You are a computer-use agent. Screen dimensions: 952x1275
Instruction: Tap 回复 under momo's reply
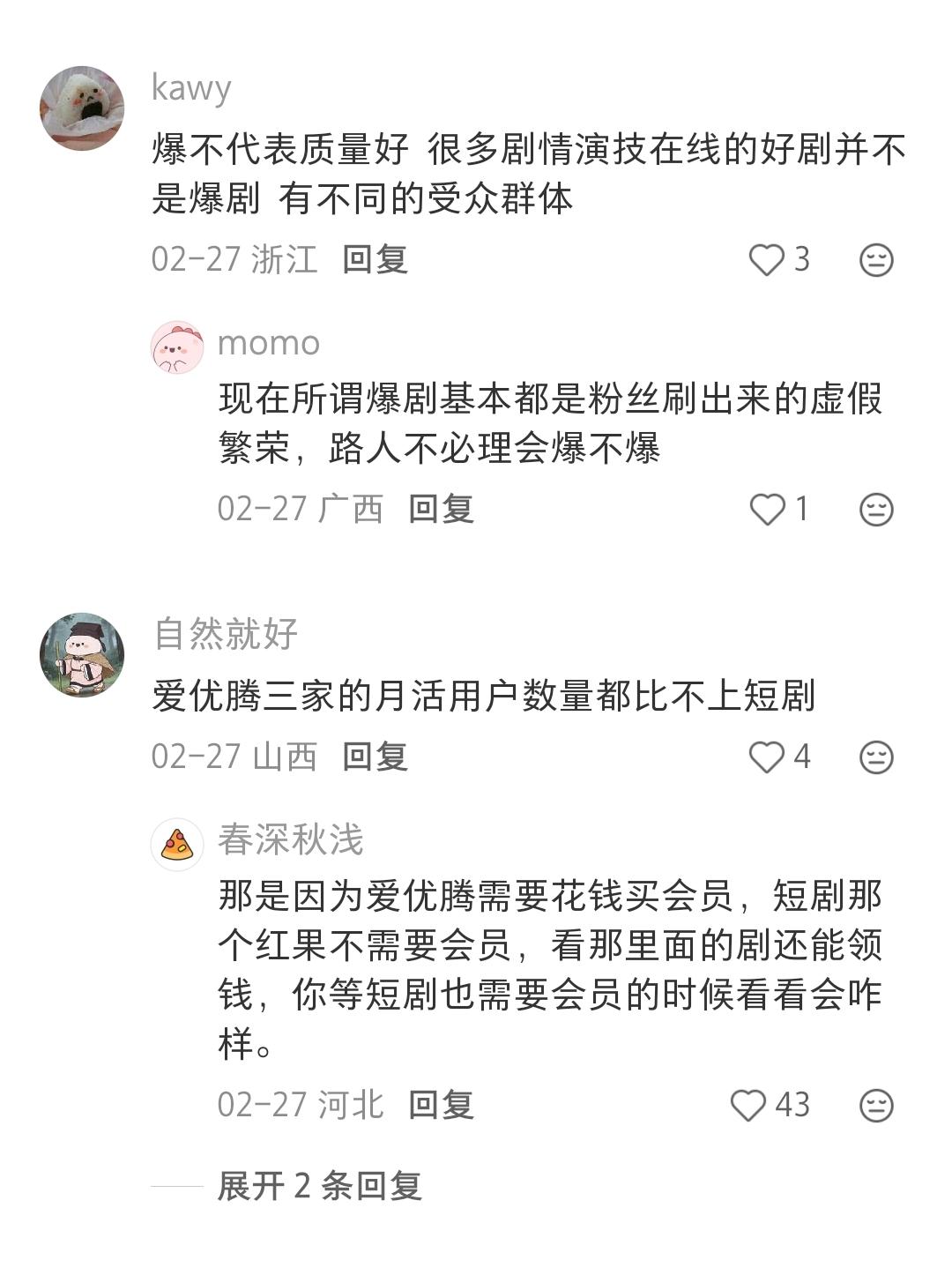pos(441,510)
